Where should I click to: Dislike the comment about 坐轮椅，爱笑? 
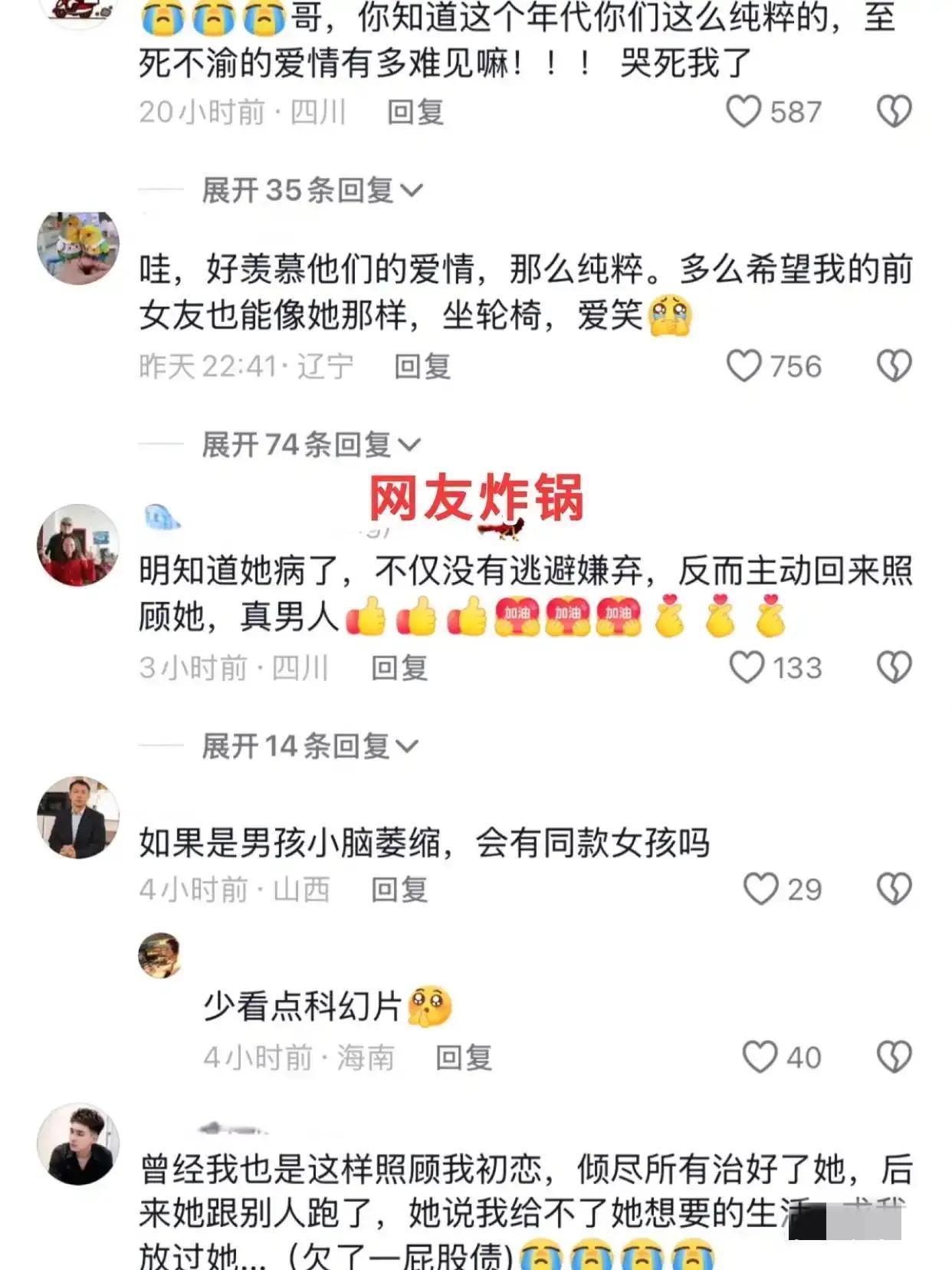pos(894,366)
